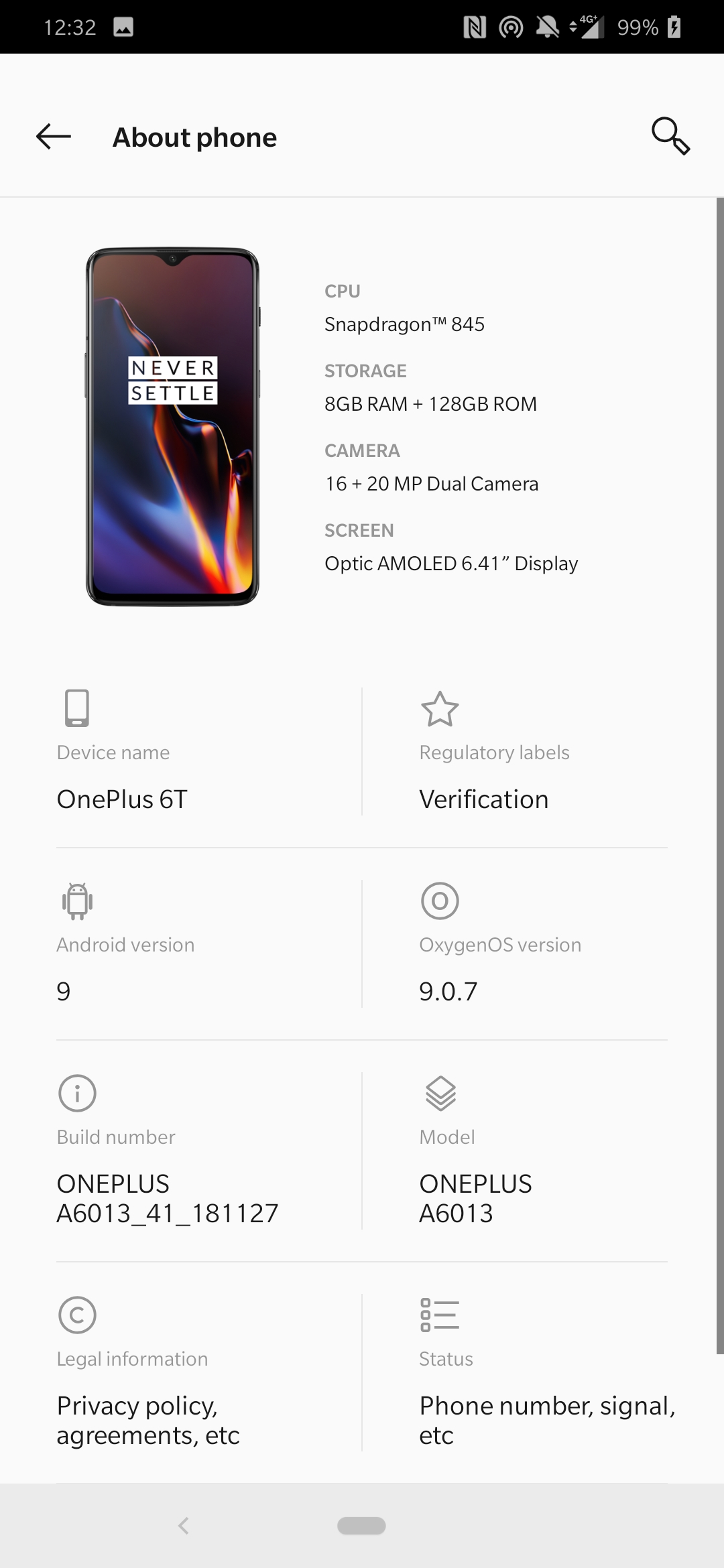Tap the home gesture pill
Viewport: 724px width, 1568px height.
pos(361,1526)
